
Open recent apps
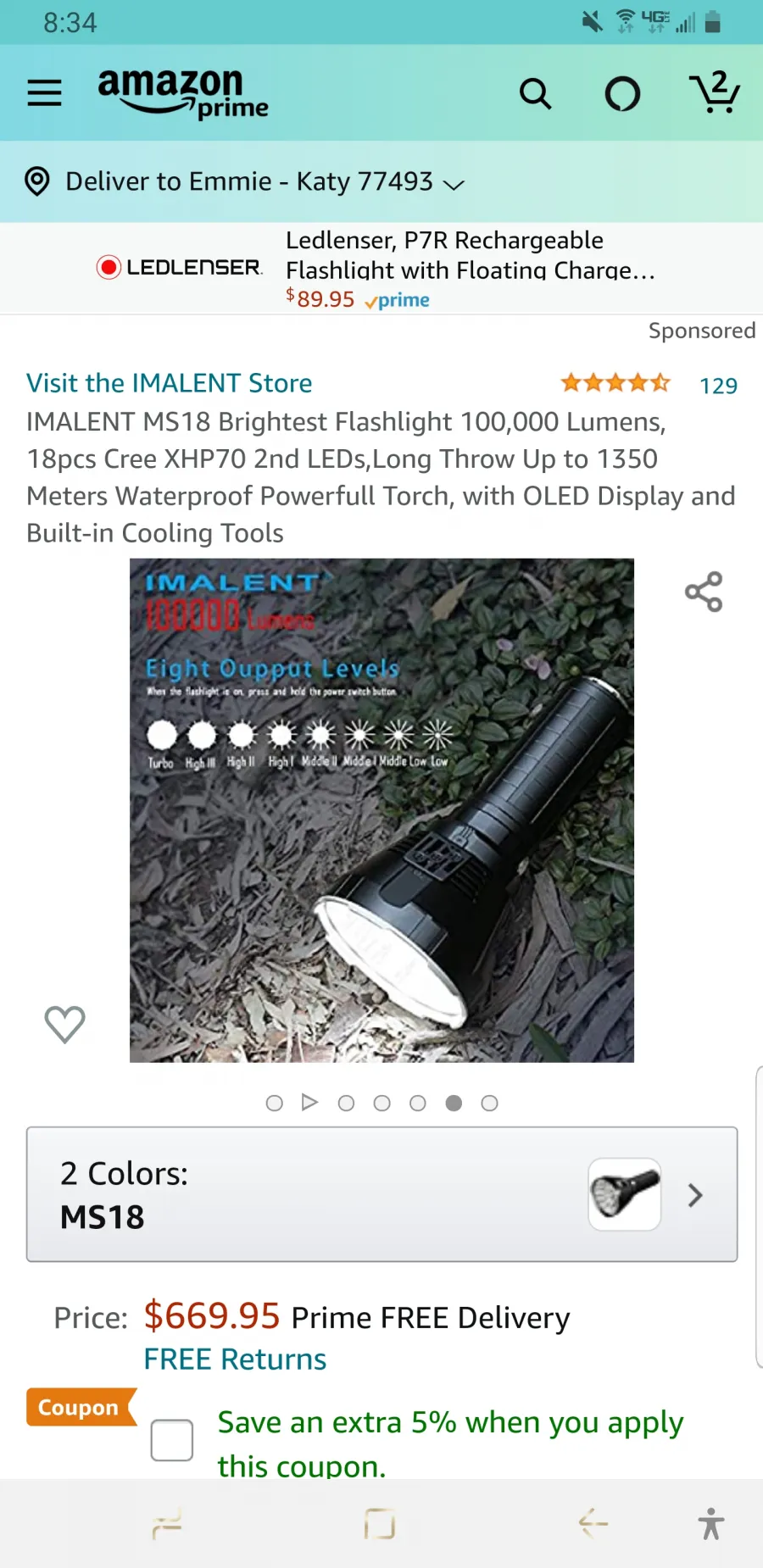click(x=167, y=1525)
